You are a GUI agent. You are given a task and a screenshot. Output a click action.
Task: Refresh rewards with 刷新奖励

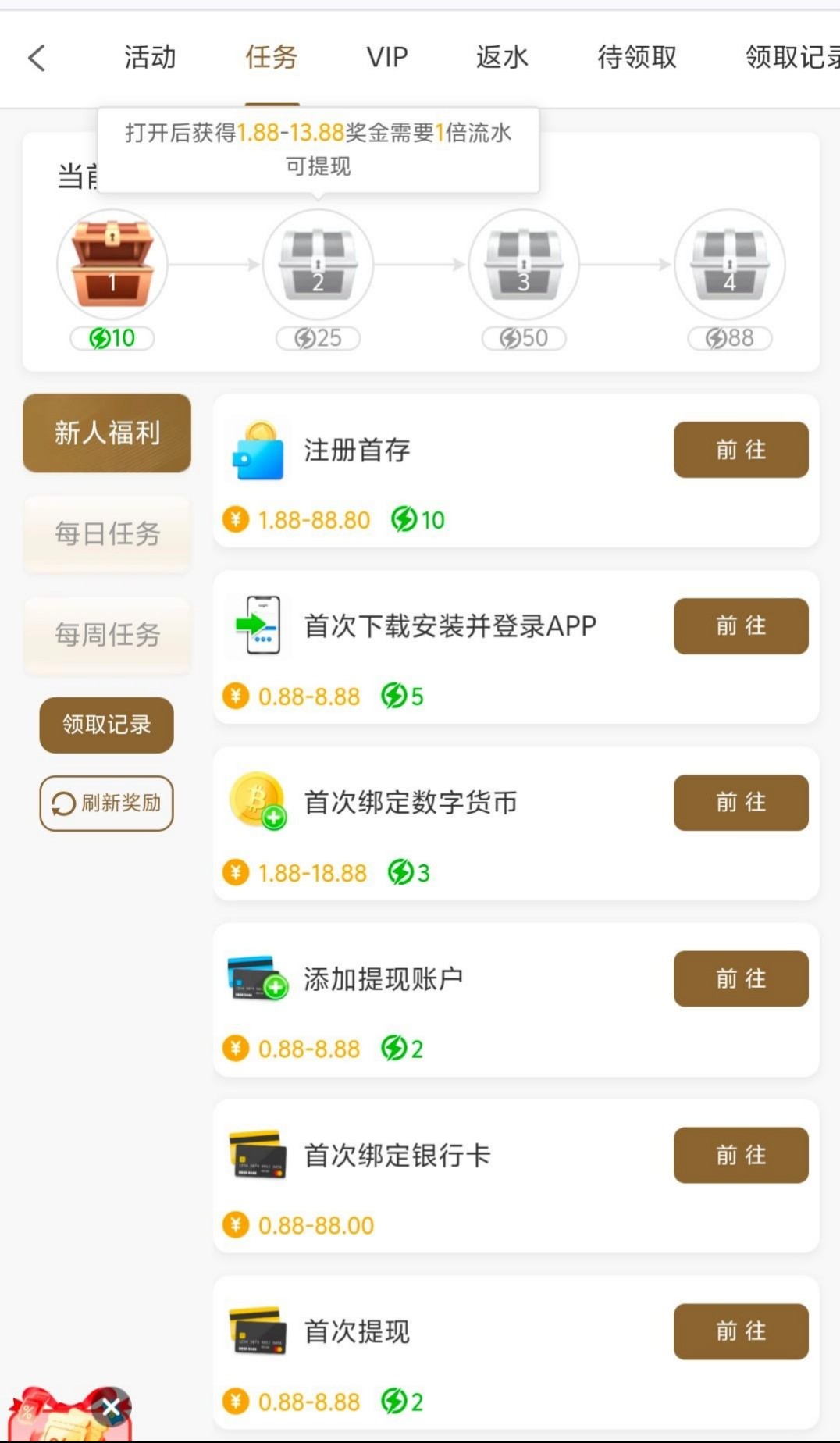point(107,803)
